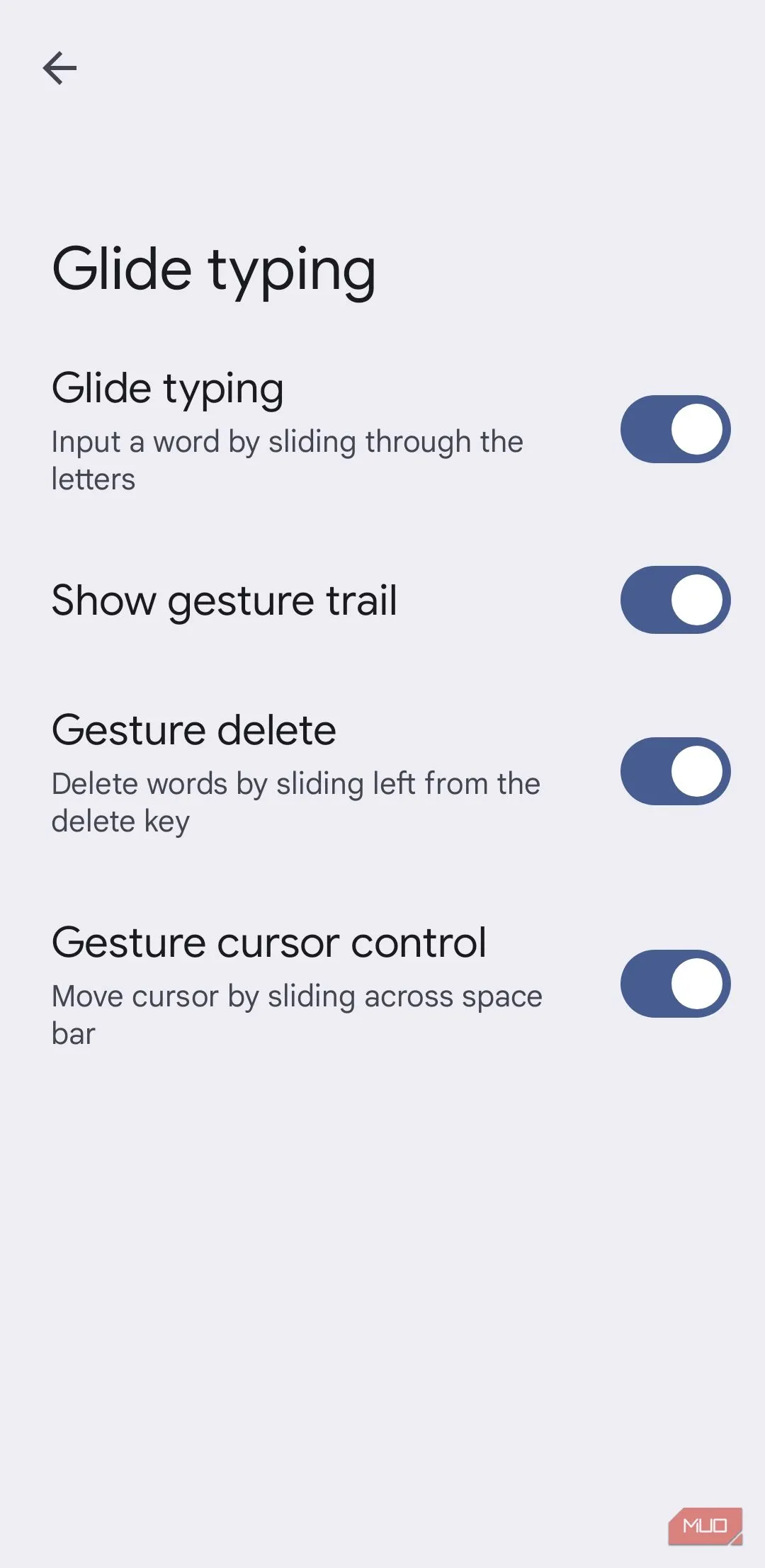Tap the Glide typing option label
This screenshot has width=765, height=1568.
(x=167, y=388)
